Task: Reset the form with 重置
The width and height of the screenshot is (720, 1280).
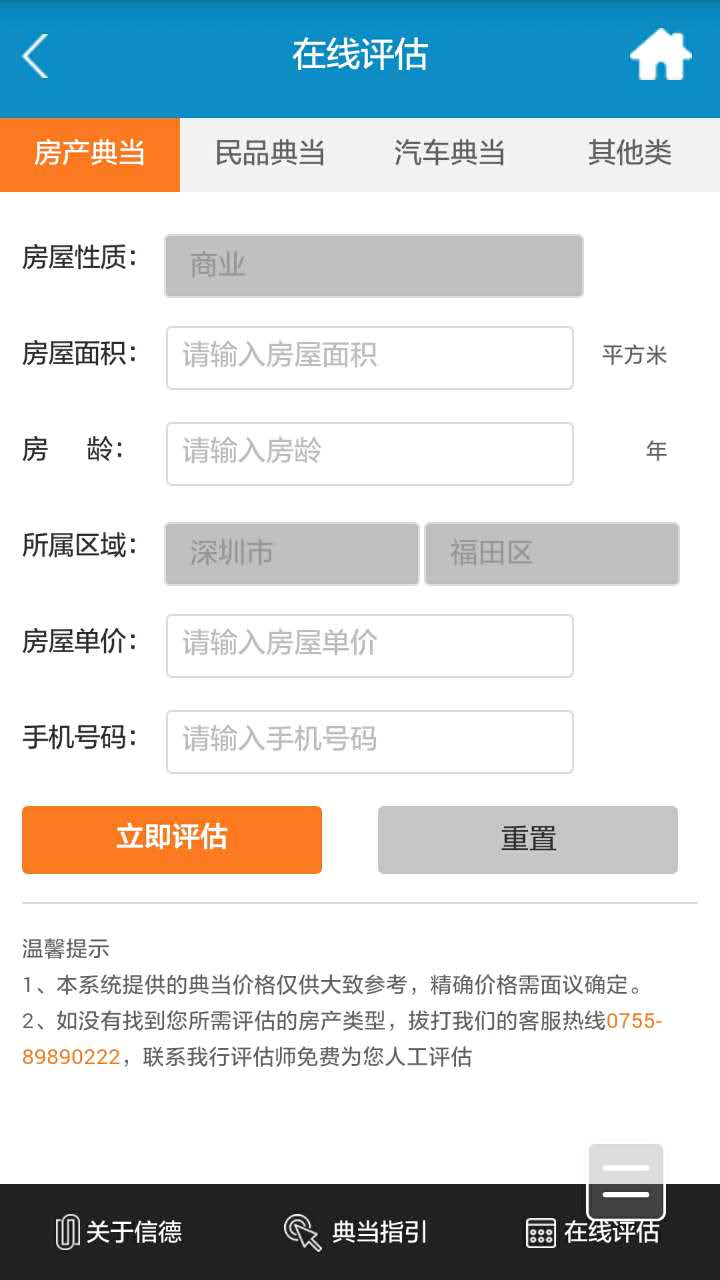Action: [x=528, y=840]
